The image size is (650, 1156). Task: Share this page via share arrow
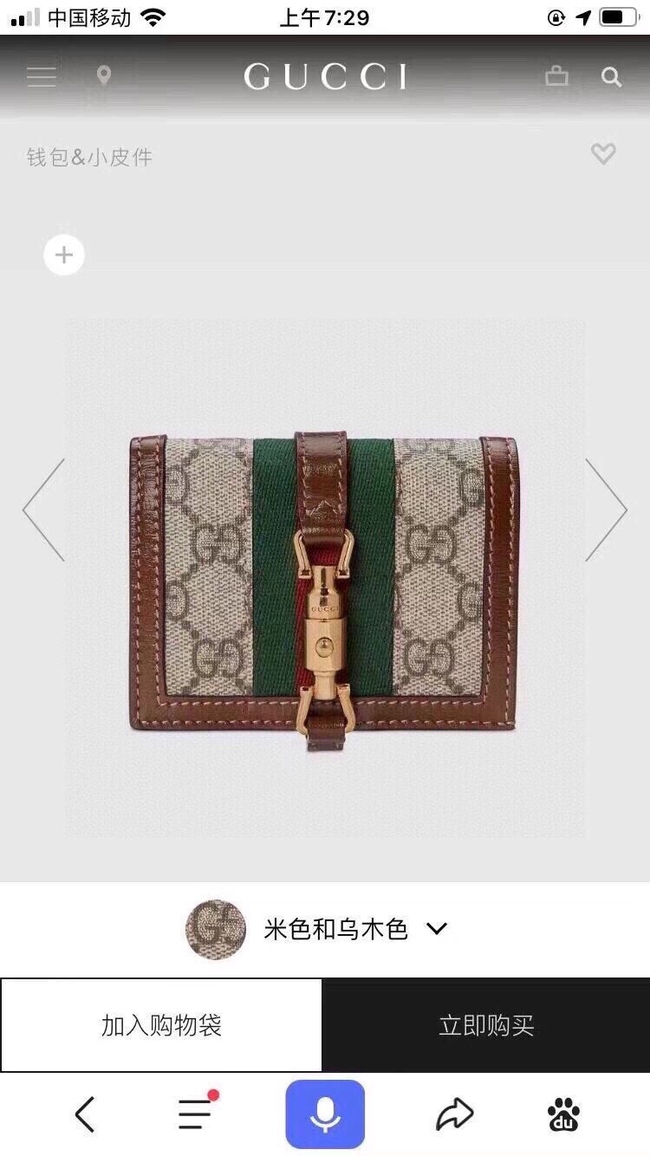454,1114
